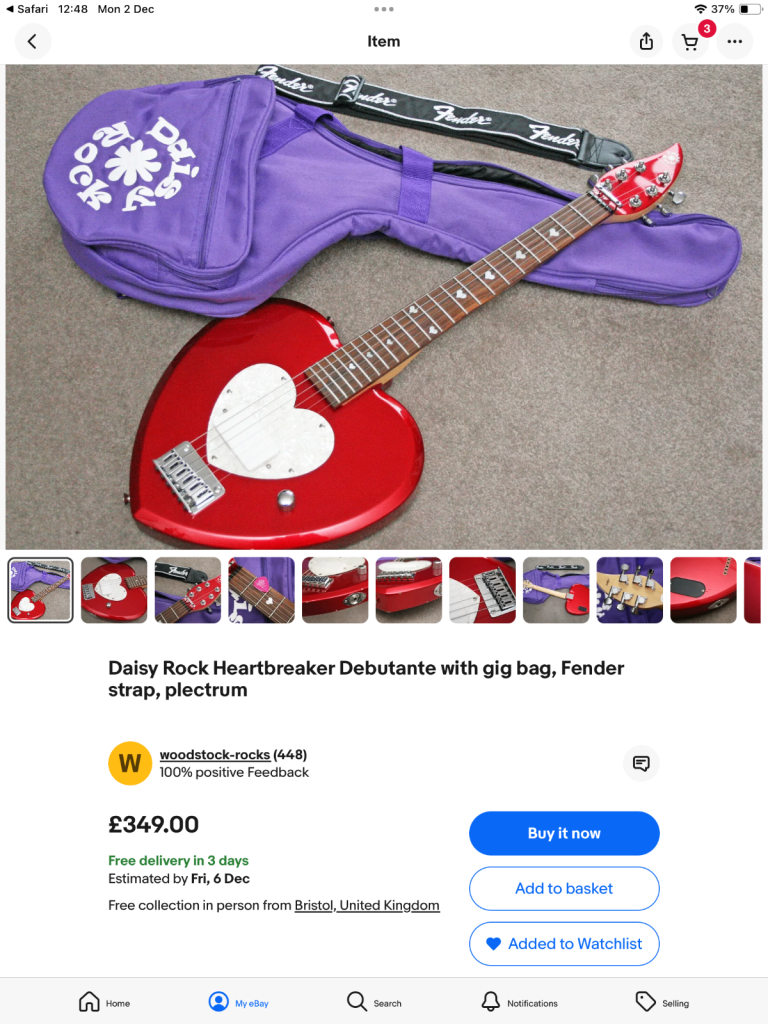Select the Fender strap headstock thumbnail
This screenshot has width=768, height=1024.
coord(188,590)
